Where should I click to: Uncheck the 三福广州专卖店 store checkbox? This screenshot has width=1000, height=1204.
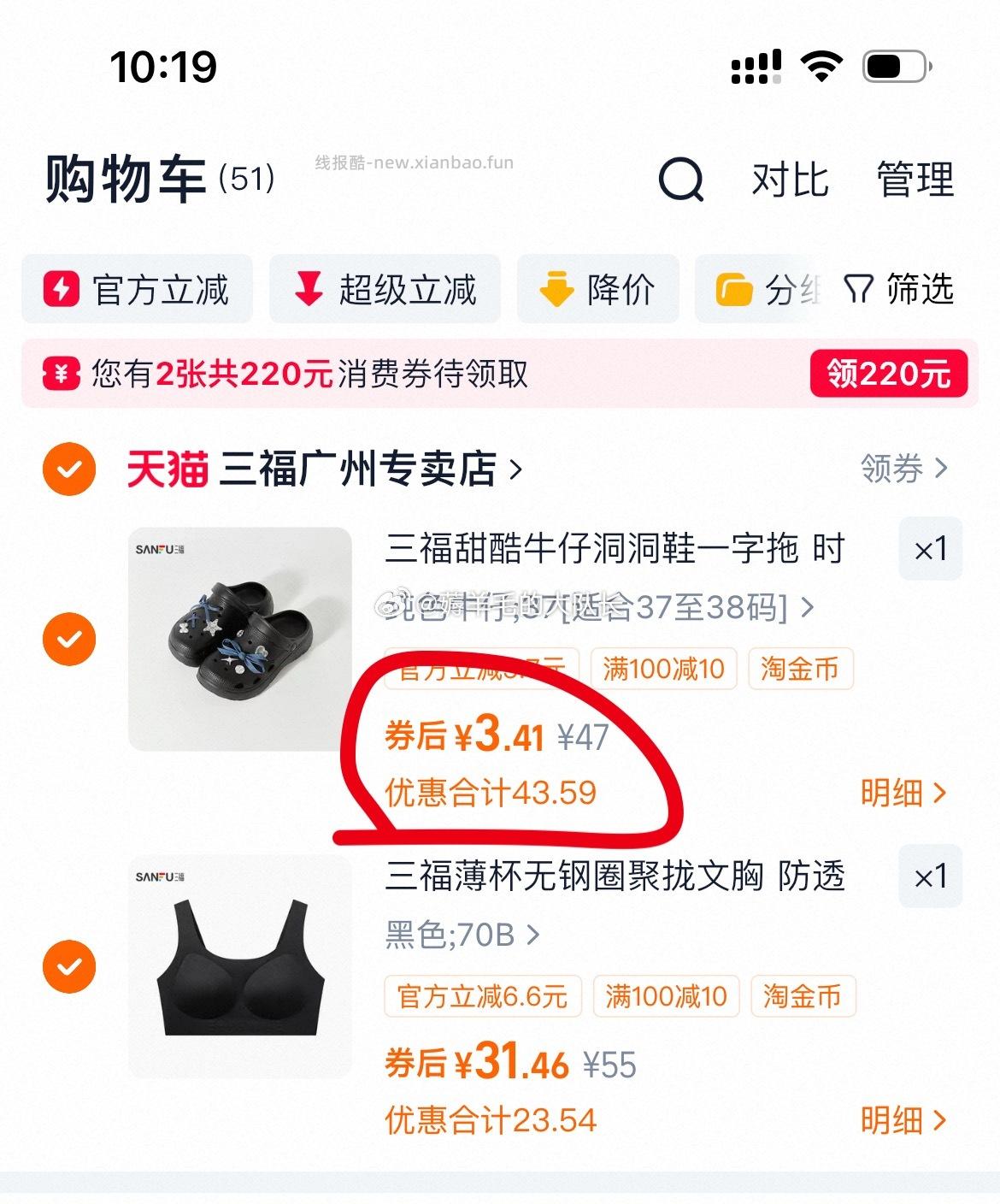pos(69,469)
